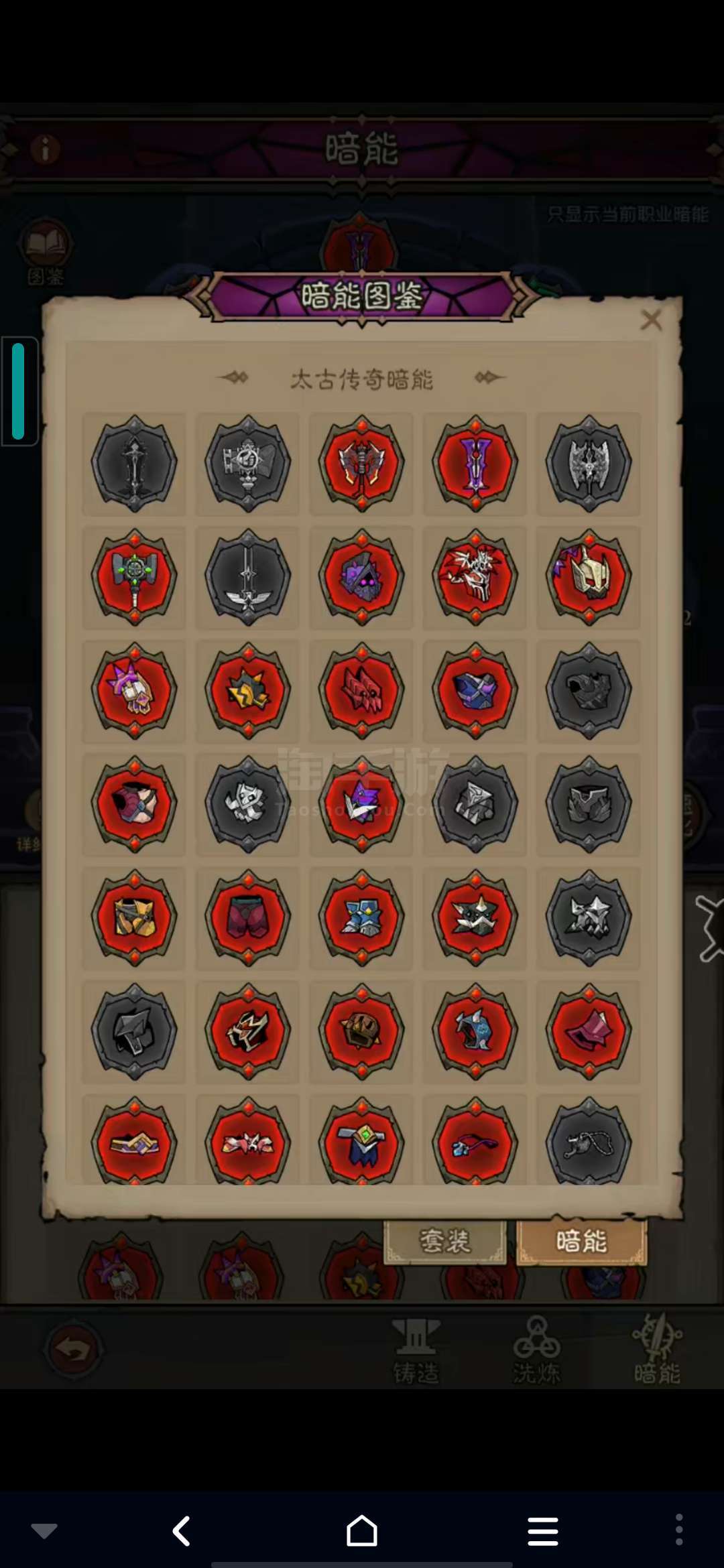Select the 暗能 tab below the dialog
724x1568 pixels.
[581, 1241]
